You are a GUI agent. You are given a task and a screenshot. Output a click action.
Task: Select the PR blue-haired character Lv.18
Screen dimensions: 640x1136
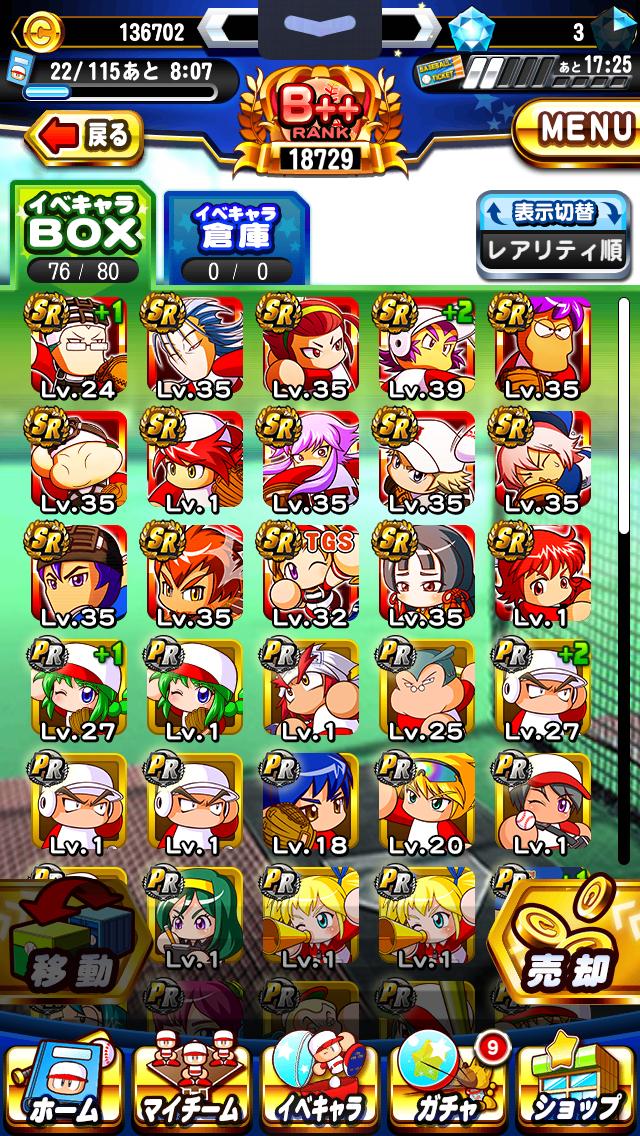coord(310,804)
